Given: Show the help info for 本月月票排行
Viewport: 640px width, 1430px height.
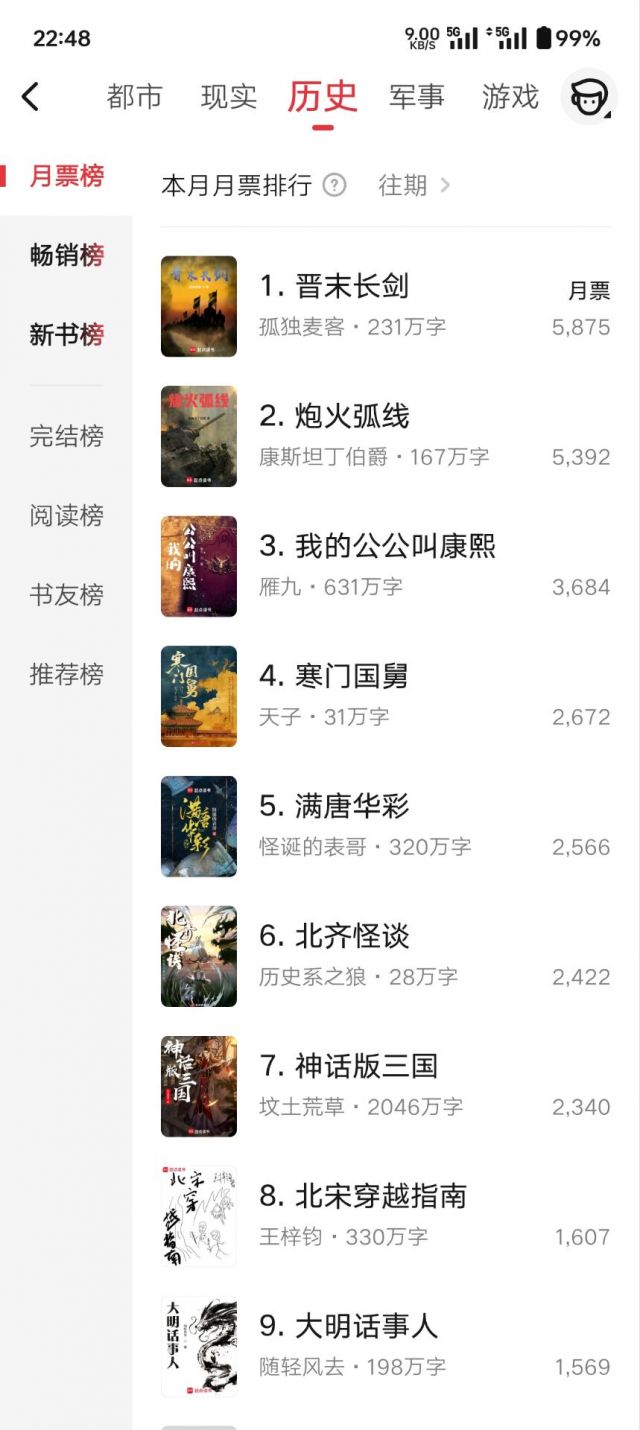Looking at the screenshot, I should [335, 185].
